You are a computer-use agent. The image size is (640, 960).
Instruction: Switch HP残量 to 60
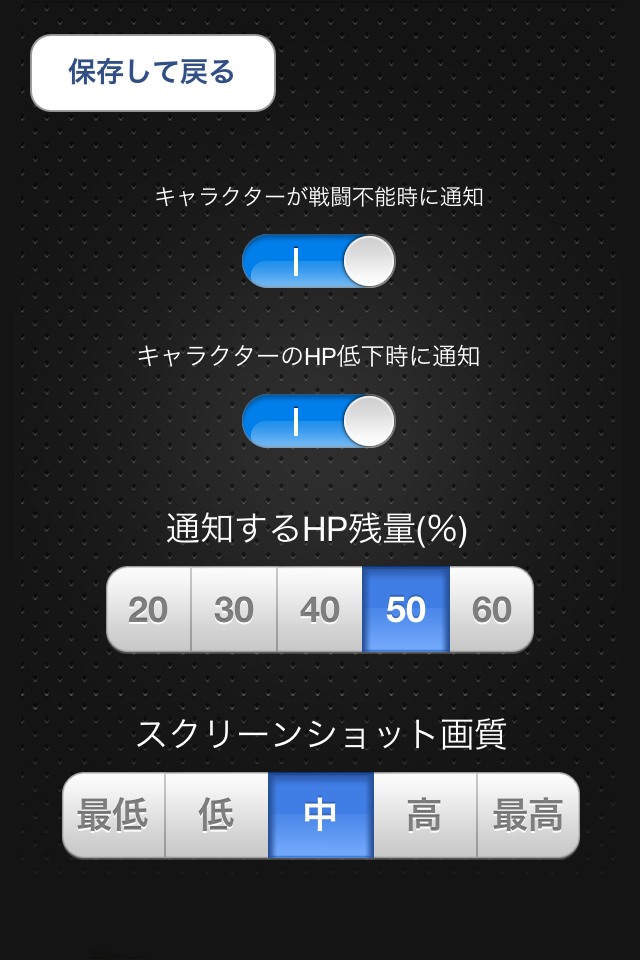(x=491, y=610)
